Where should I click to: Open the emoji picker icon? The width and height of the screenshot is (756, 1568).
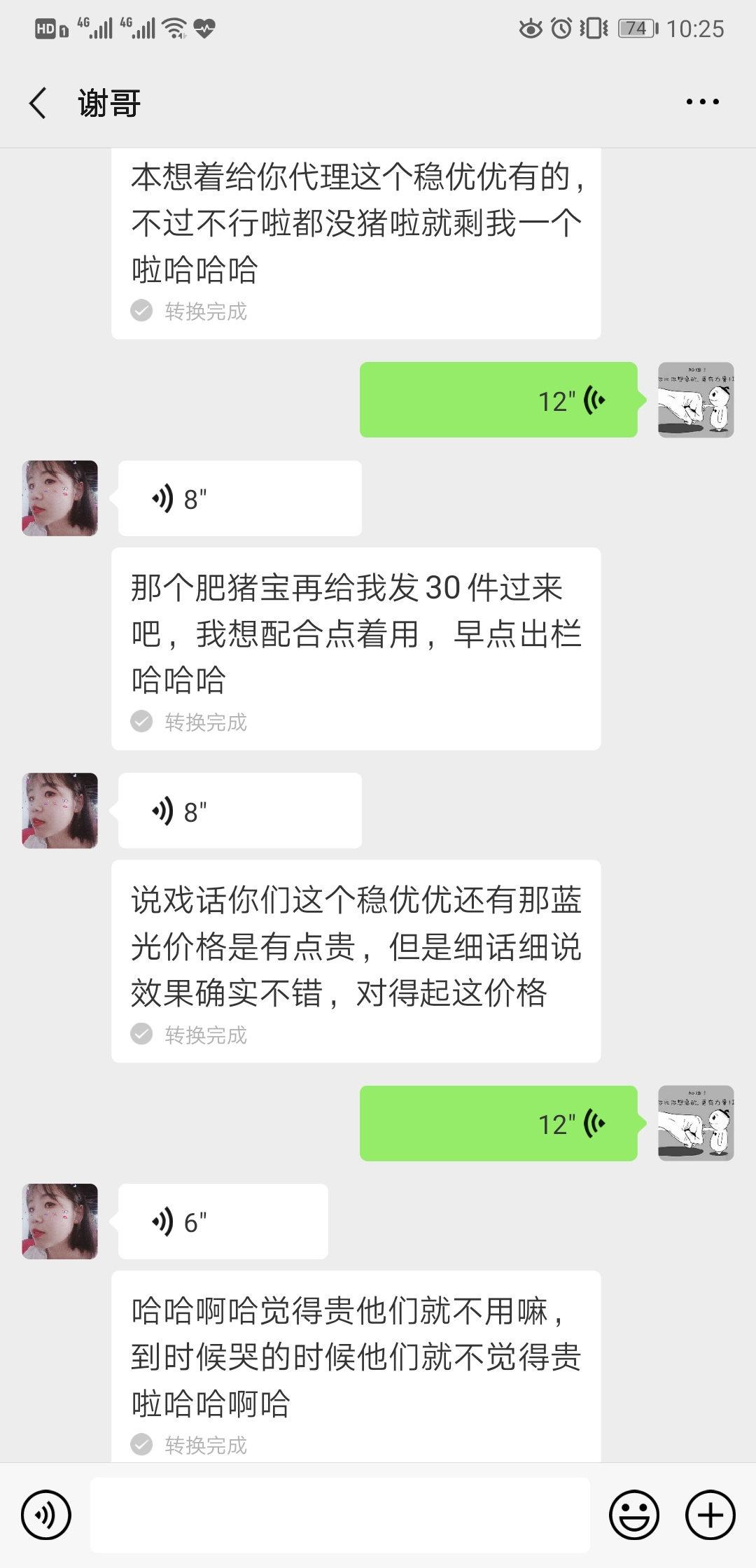pyautogui.click(x=633, y=1514)
